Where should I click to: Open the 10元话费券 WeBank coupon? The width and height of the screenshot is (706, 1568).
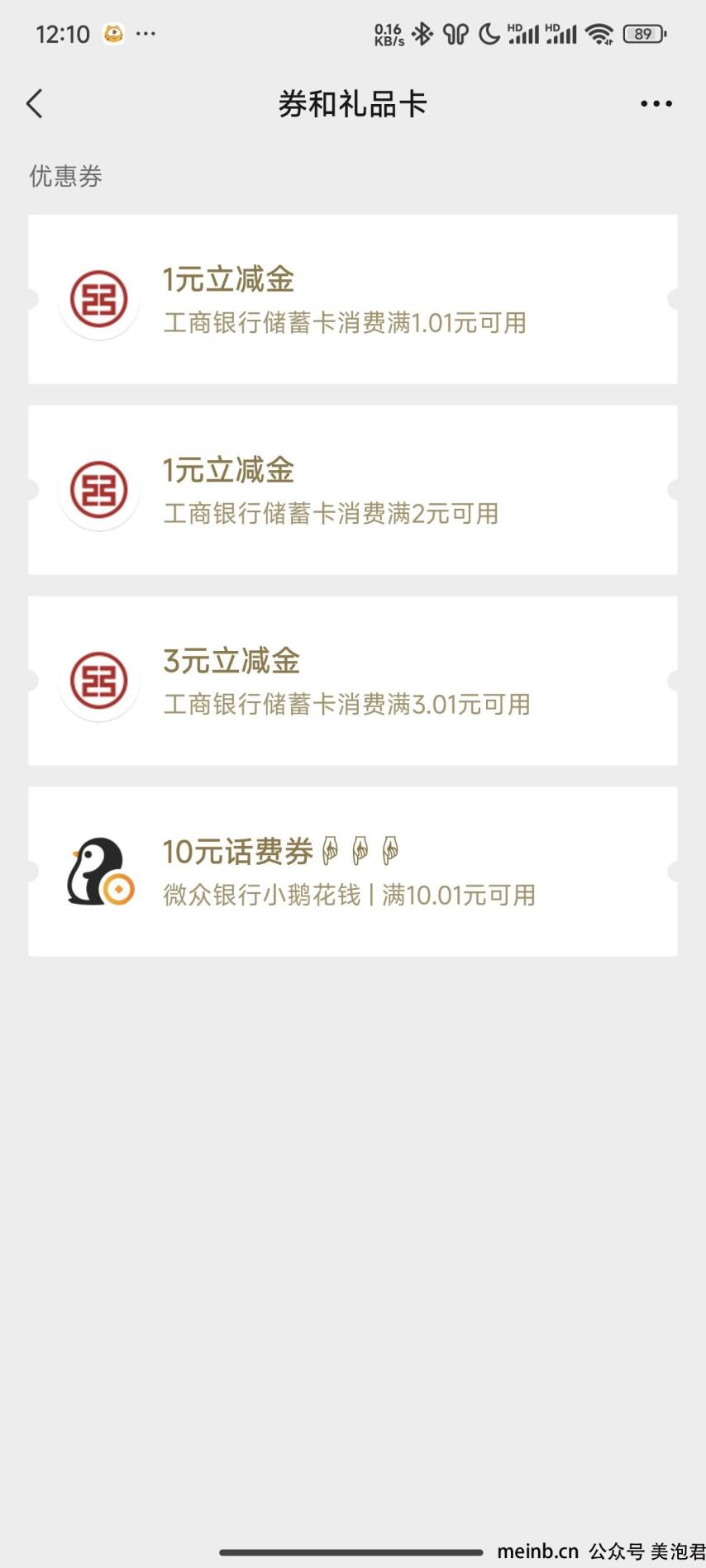click(353, 872)
